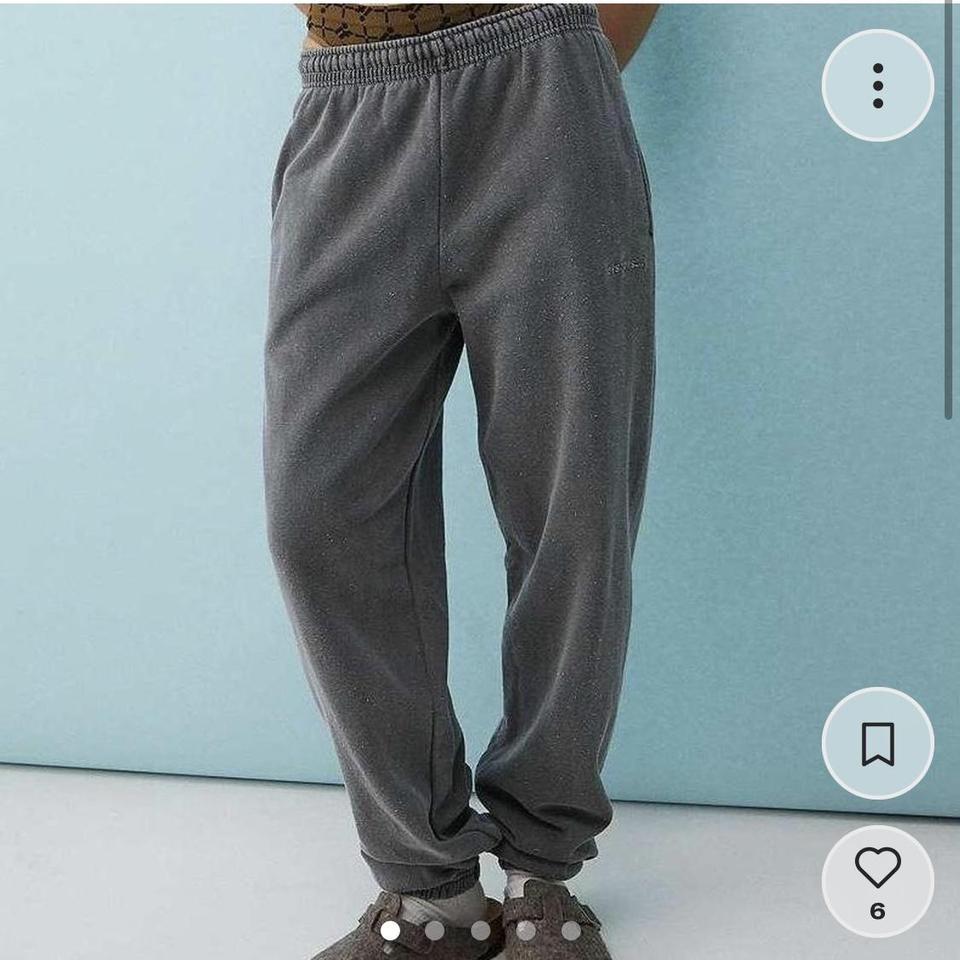Save this item with the bookmark icon
Viewport: 960px width, 960px height.
click(x=877, y=743)
